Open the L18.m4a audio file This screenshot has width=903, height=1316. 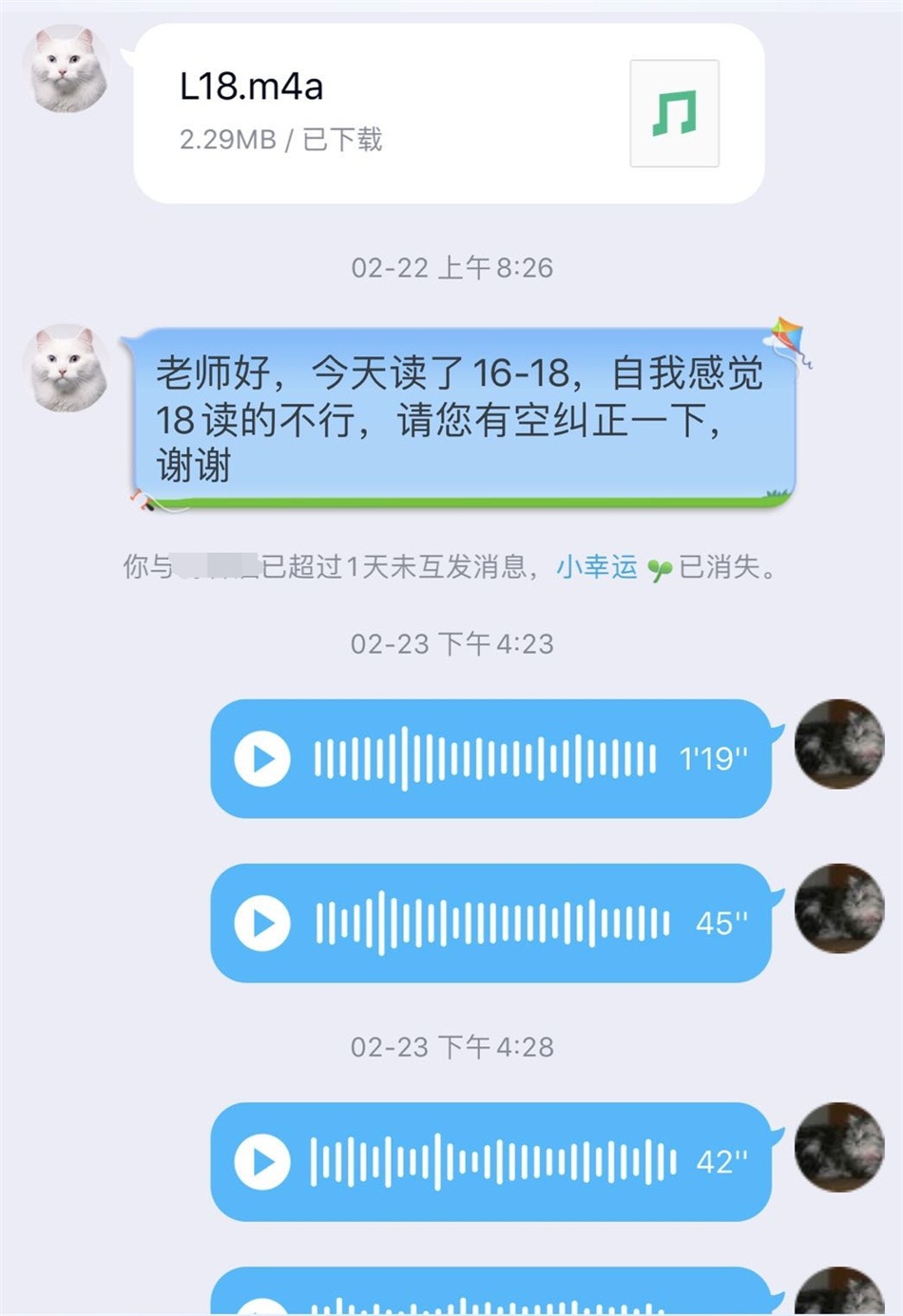449,113
